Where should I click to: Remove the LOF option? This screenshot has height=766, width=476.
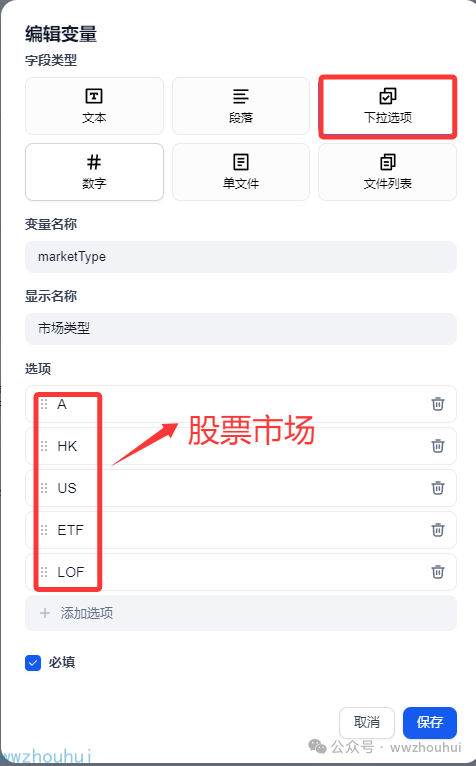[x=438, y=572]
